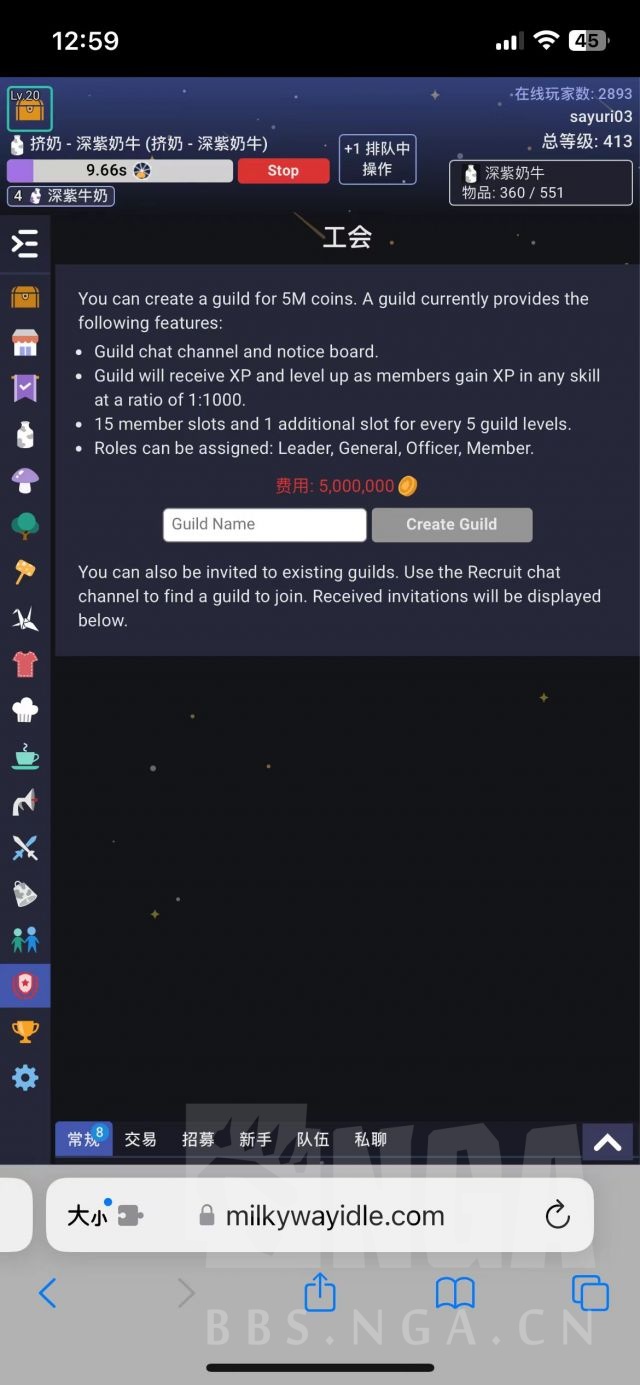This screenshot has height=1385, width=640.
Task: Open the milking skill in sidebar
Action: click(x=25, y=434)
